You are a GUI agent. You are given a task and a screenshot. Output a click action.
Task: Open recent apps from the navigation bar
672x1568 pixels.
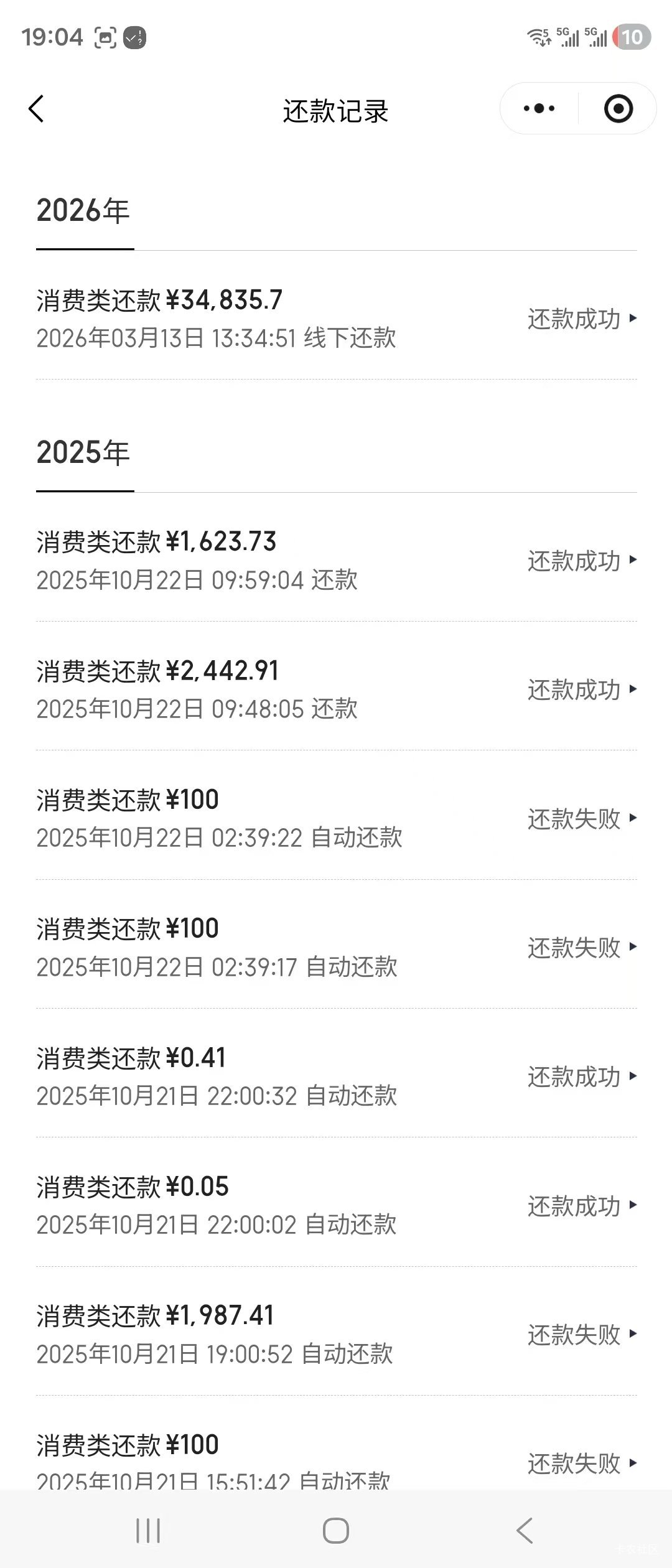pyautogui.click(x=148, y=1531)
